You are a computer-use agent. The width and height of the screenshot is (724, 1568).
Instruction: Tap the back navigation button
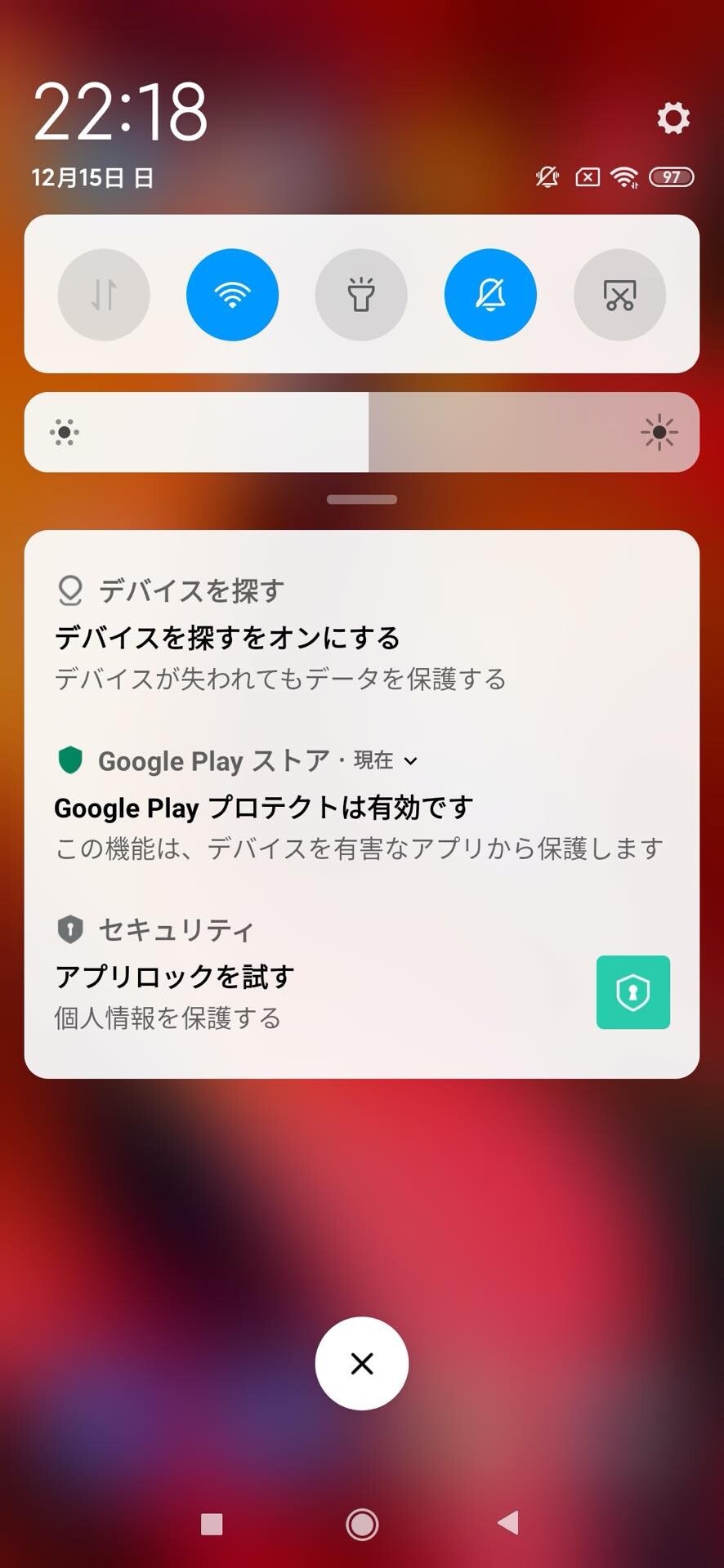[508, 1522]
